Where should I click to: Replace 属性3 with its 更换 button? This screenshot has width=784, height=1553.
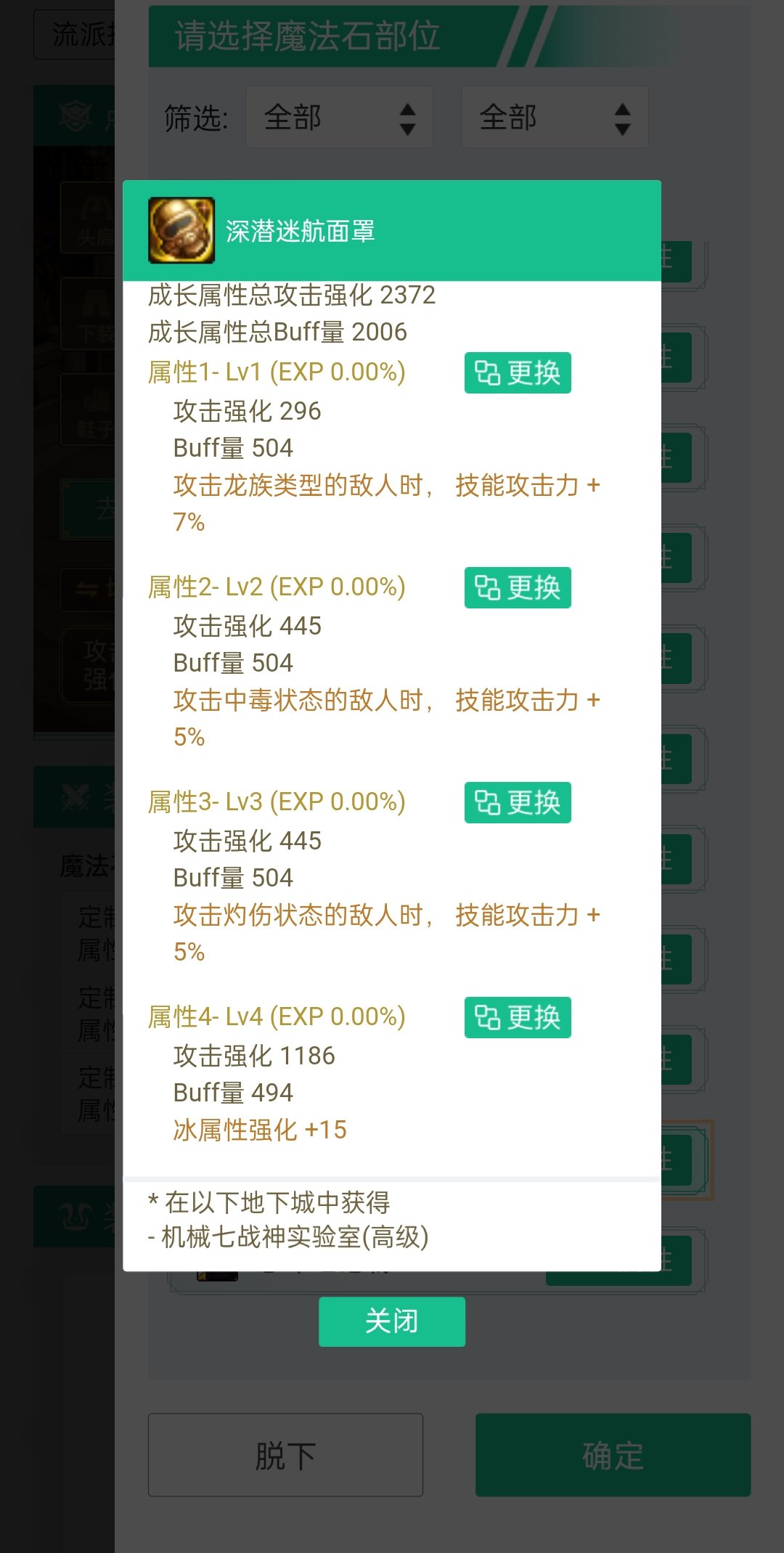(x=518, y=802)
